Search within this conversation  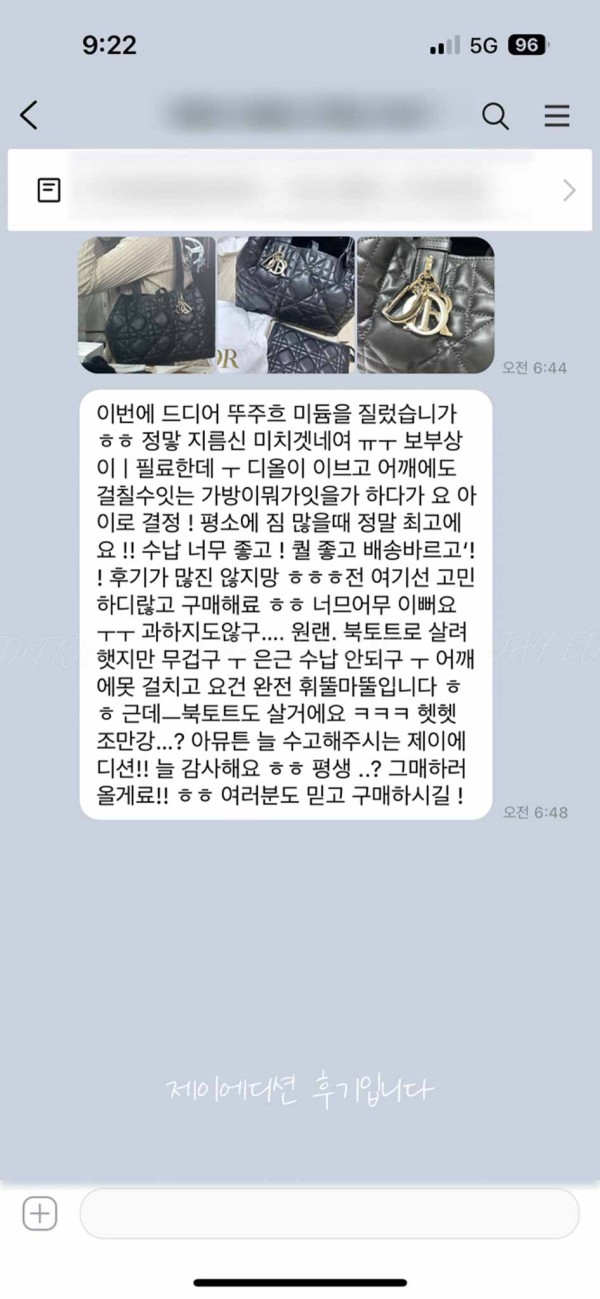point(495,116)
